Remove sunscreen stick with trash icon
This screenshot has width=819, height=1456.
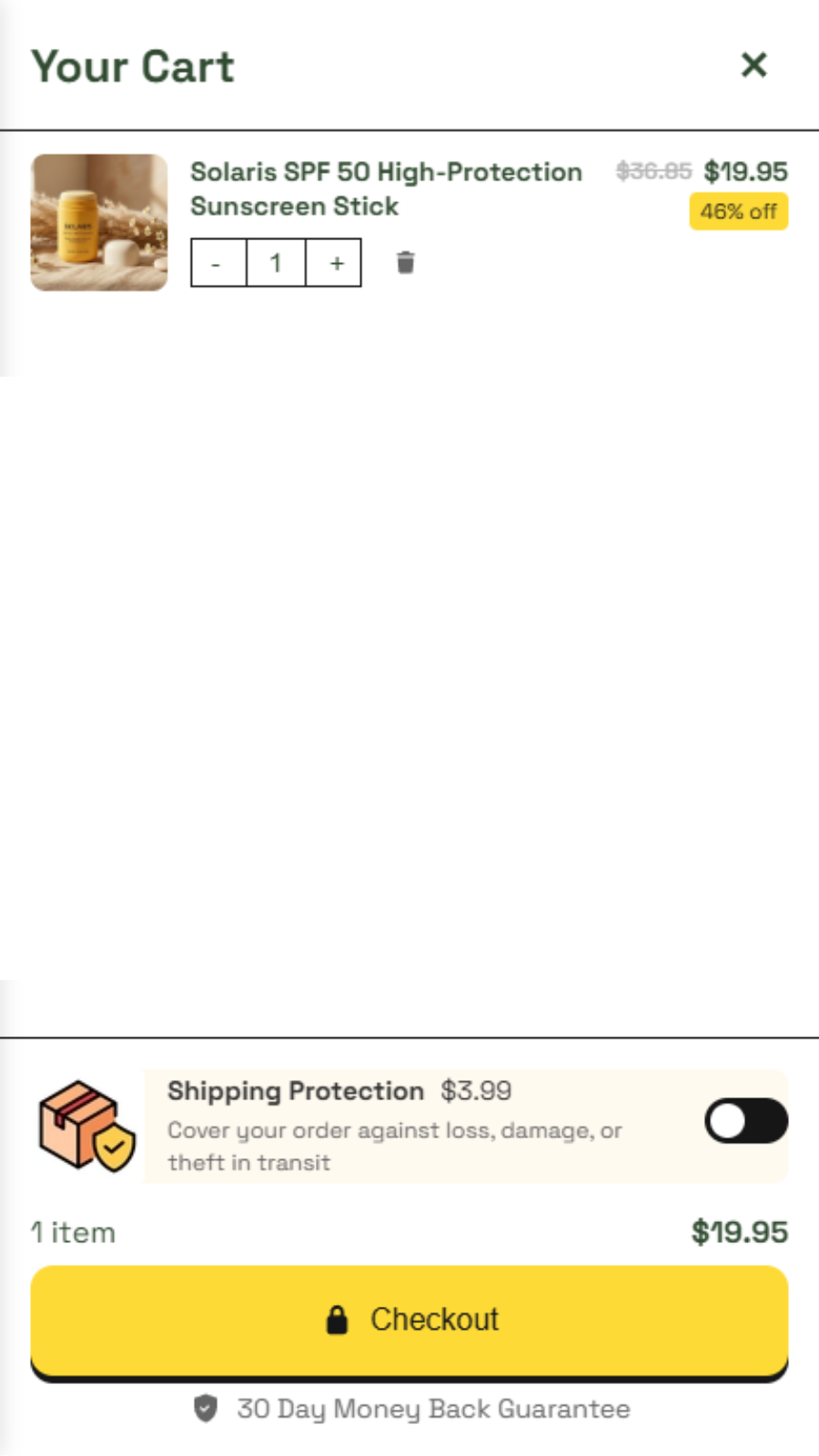pyautogui.click(x=406, y=263)
